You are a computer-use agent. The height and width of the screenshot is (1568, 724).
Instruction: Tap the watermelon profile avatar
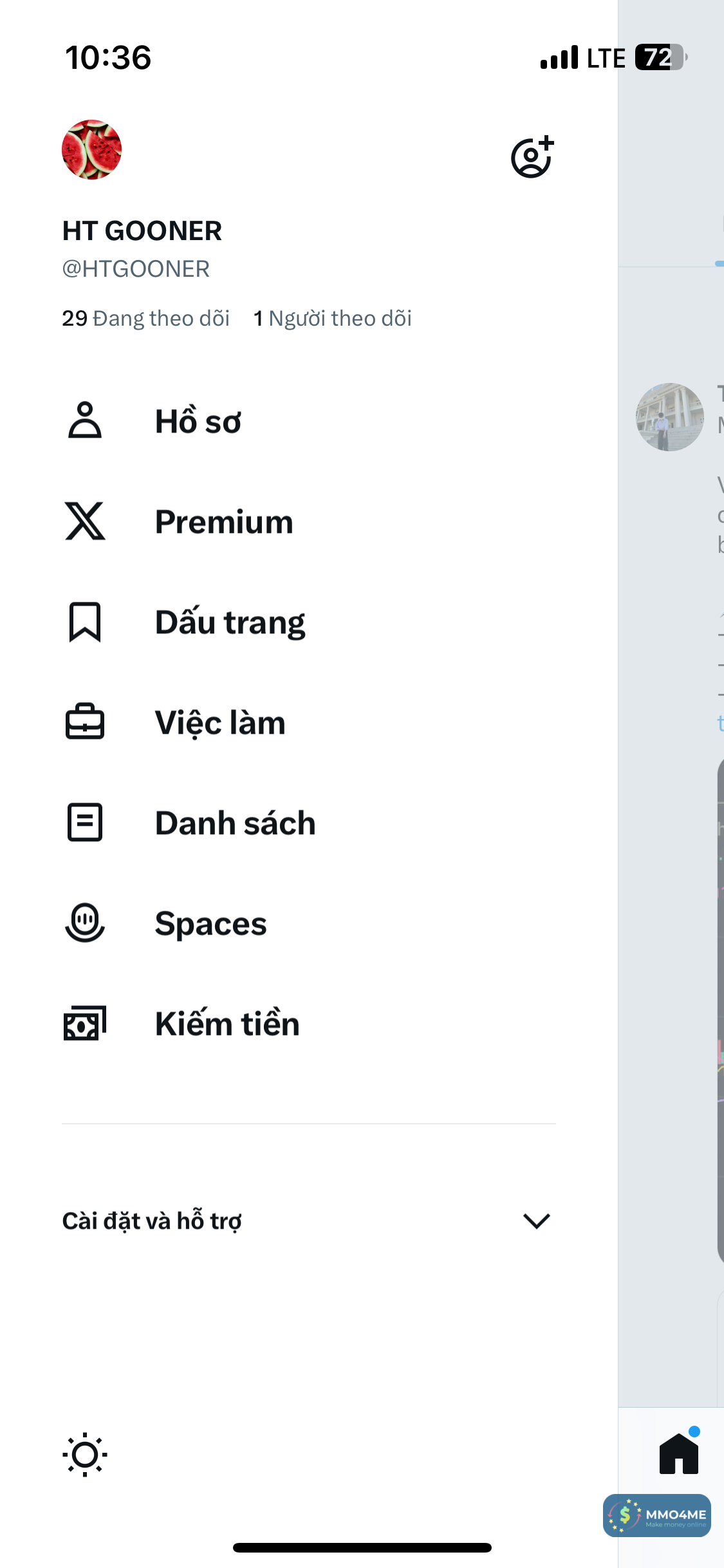tap(91, 150)
